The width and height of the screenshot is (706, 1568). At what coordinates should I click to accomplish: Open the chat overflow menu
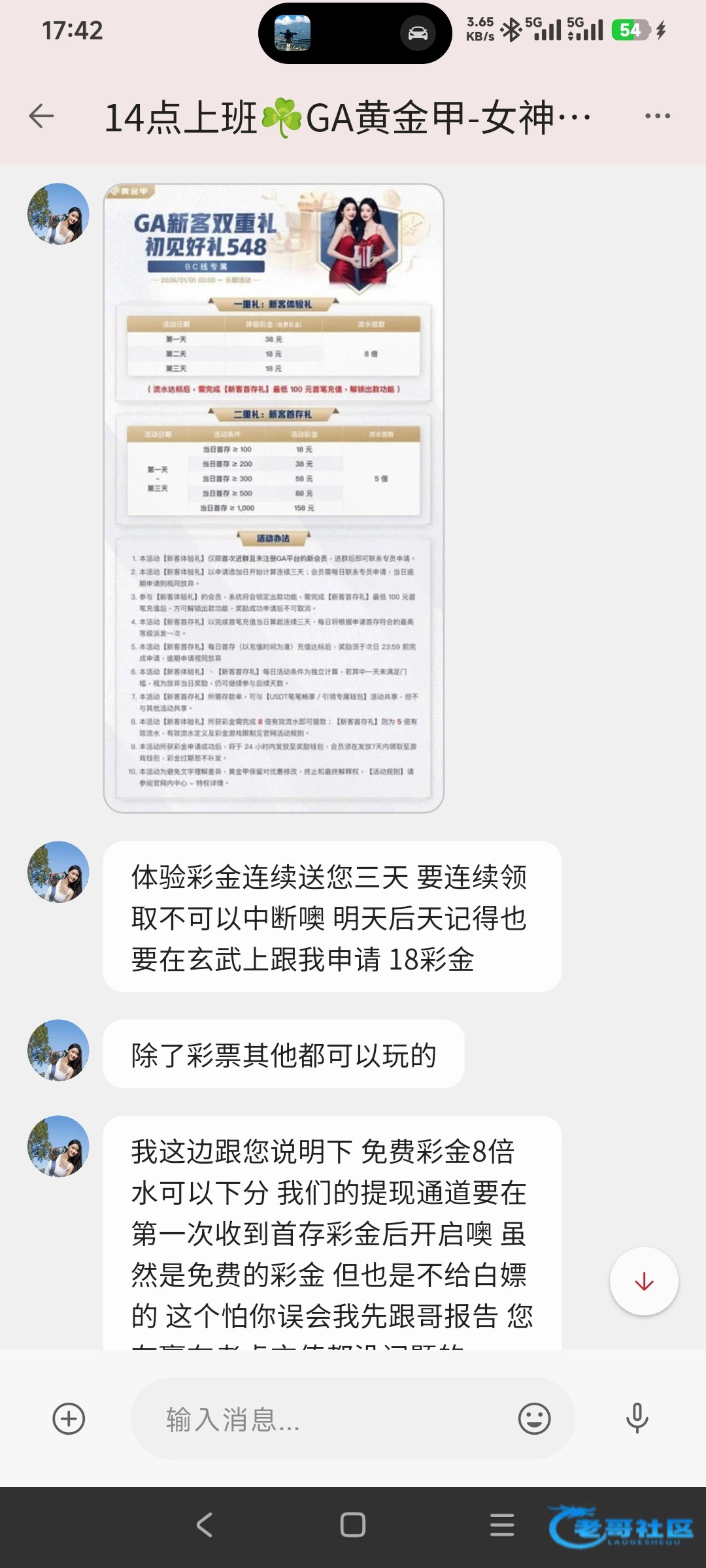[657, 116]
